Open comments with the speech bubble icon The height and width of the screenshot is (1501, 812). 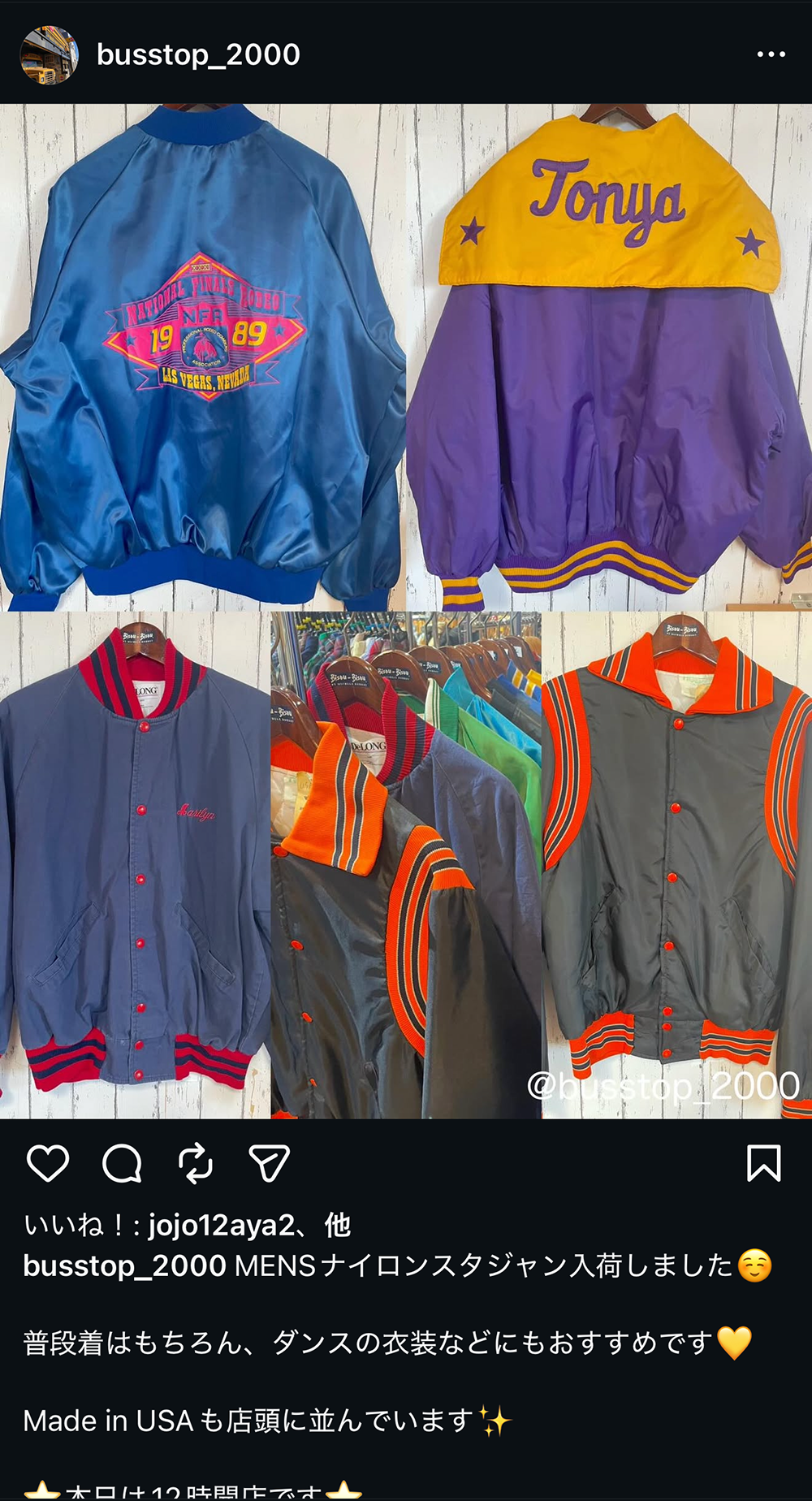pos(123,1163)
